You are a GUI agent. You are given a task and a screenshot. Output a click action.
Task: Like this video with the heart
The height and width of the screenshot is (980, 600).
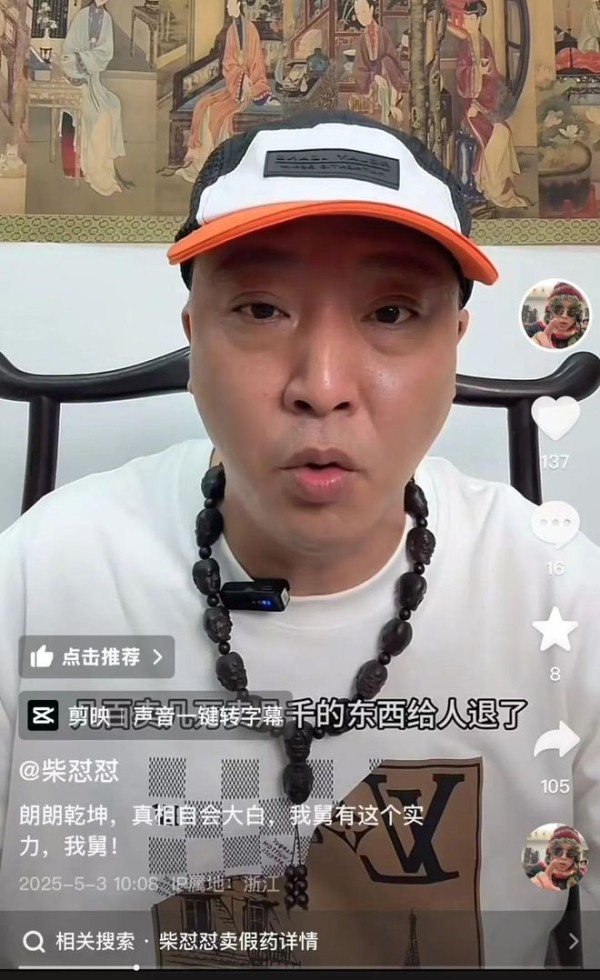[x=555, y=418]
